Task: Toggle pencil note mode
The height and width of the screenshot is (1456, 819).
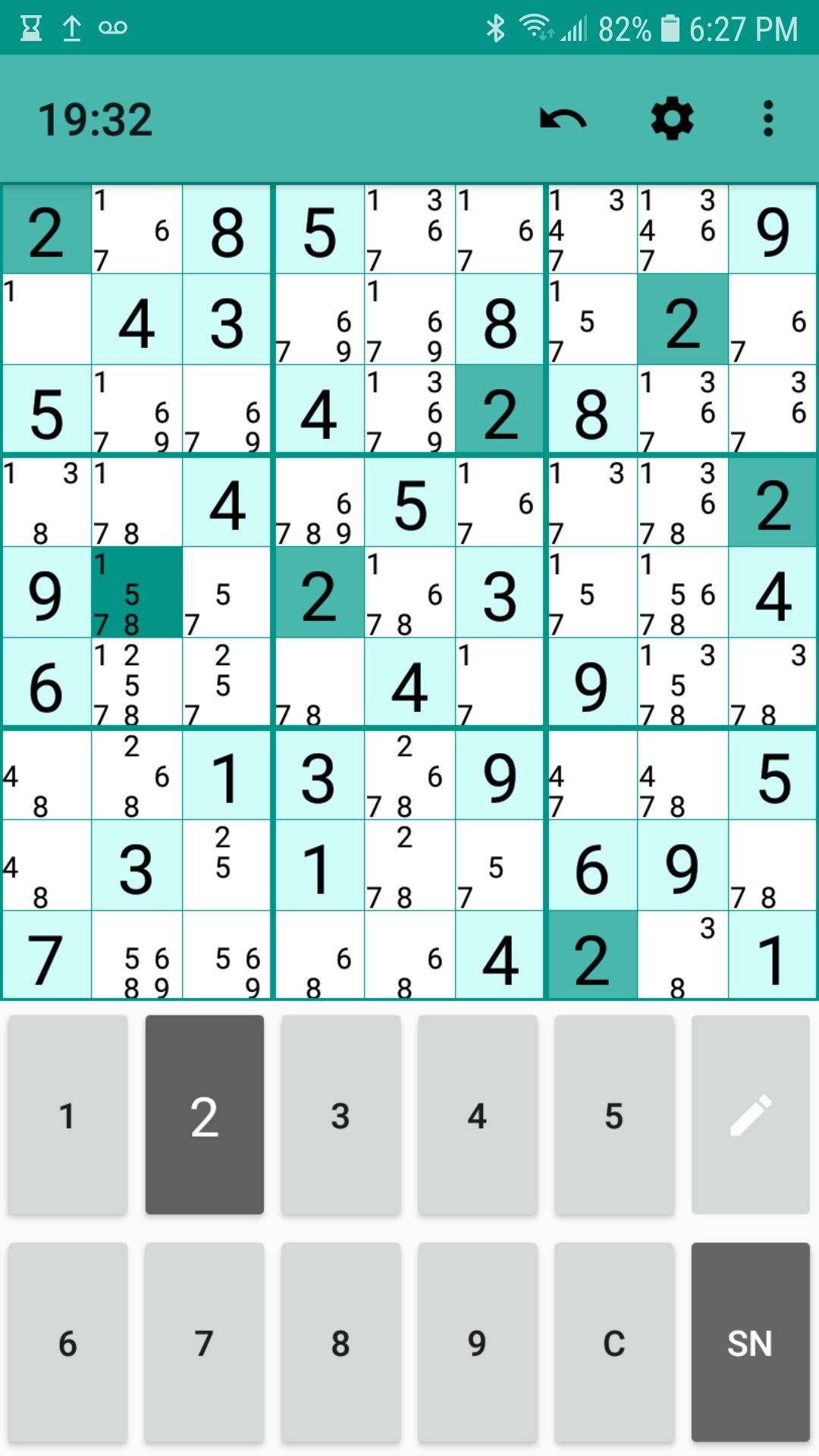Action: coord(750,1115)
